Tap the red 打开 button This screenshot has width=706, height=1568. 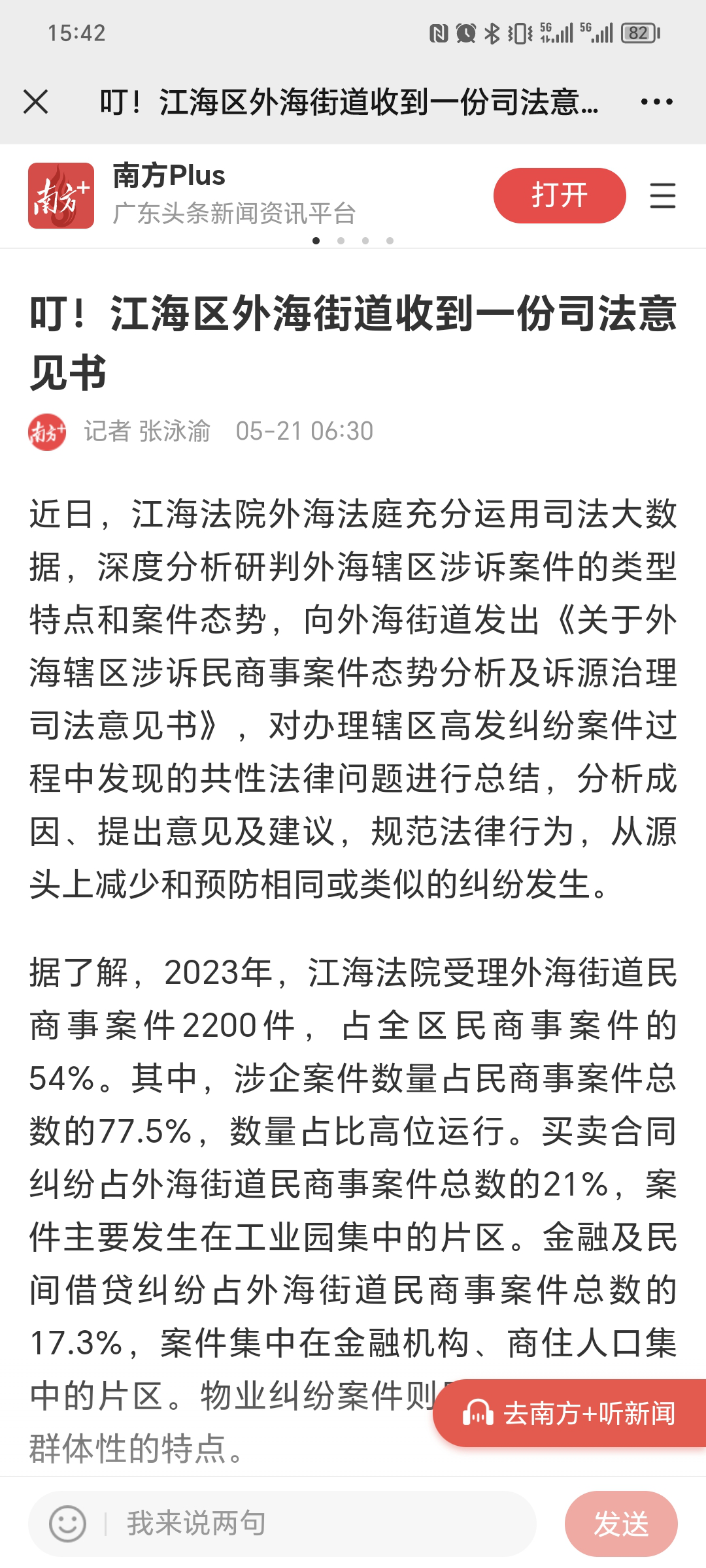coord(560,195)
